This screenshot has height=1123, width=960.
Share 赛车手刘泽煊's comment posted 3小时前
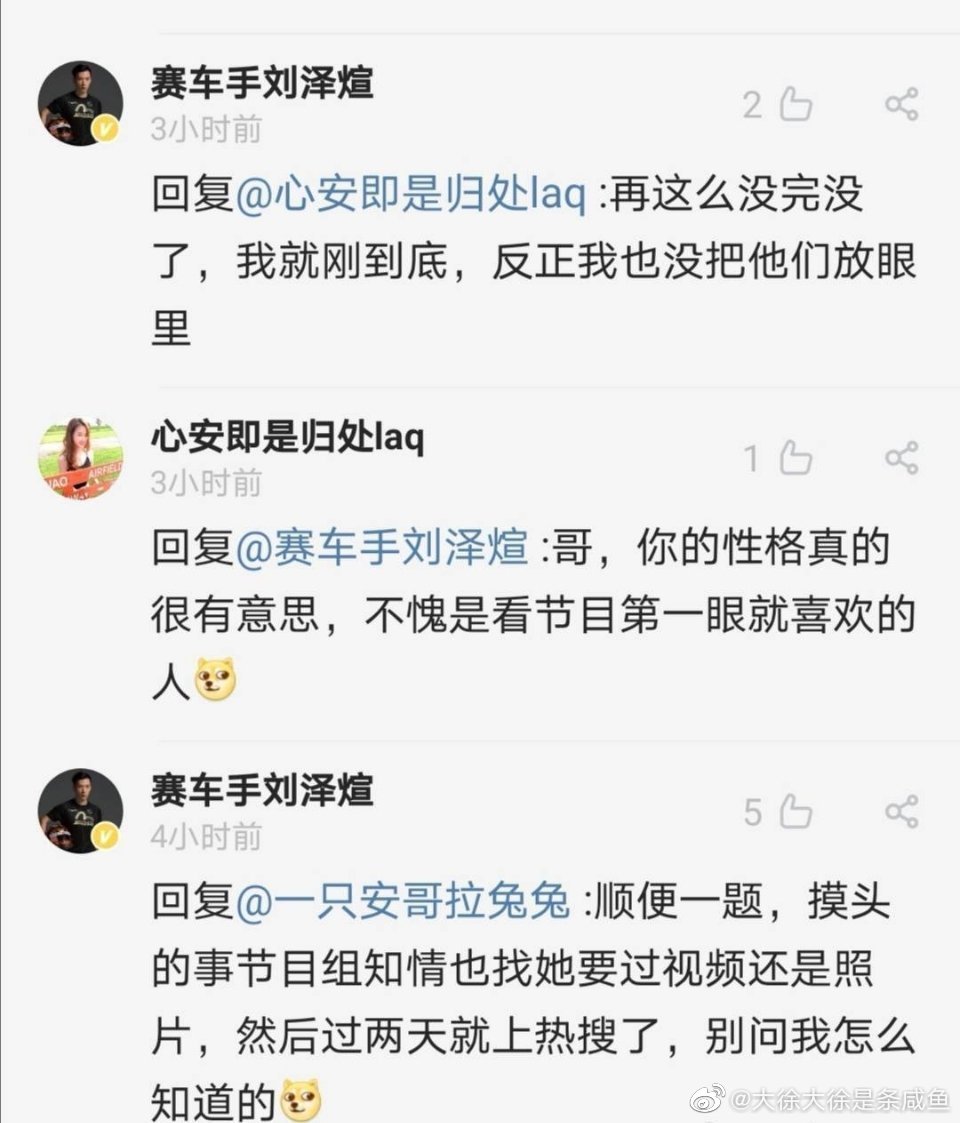click(901, 104)
